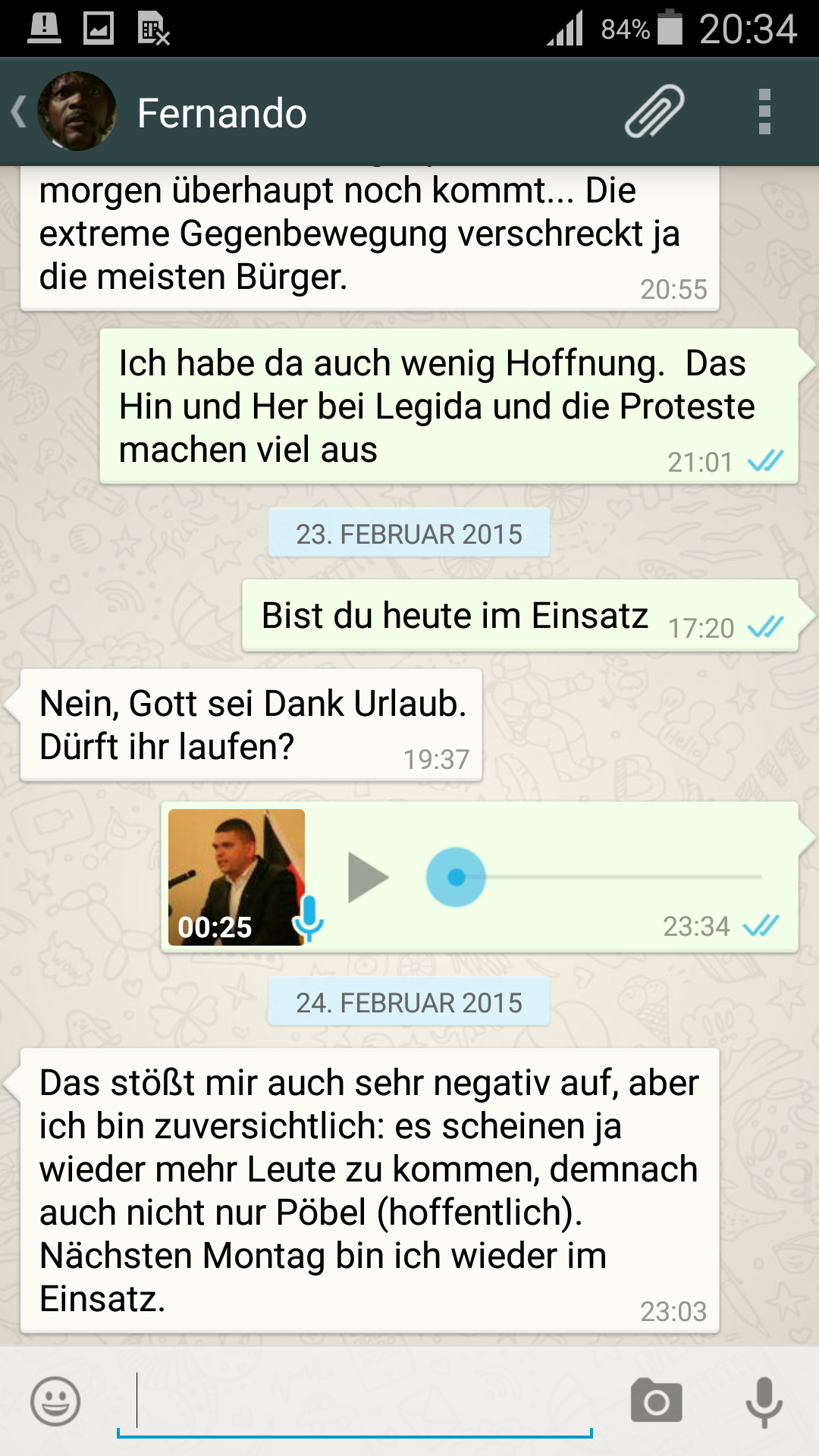Viewport: 819px width, 1456px height.
Task: Play the 00:25 voice message
Action: 368,877
